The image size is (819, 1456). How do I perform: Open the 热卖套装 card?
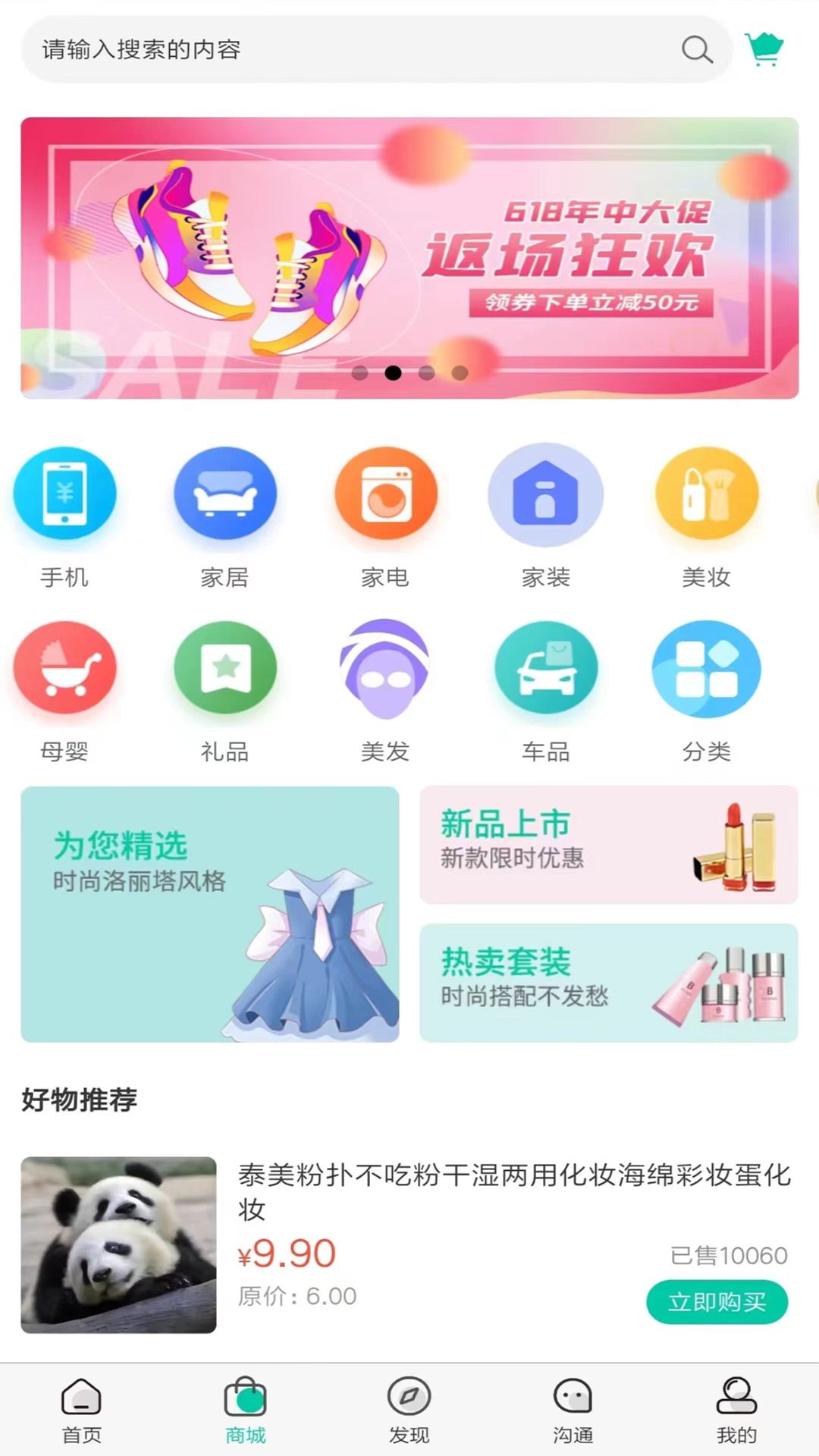[x=609, y=983]
